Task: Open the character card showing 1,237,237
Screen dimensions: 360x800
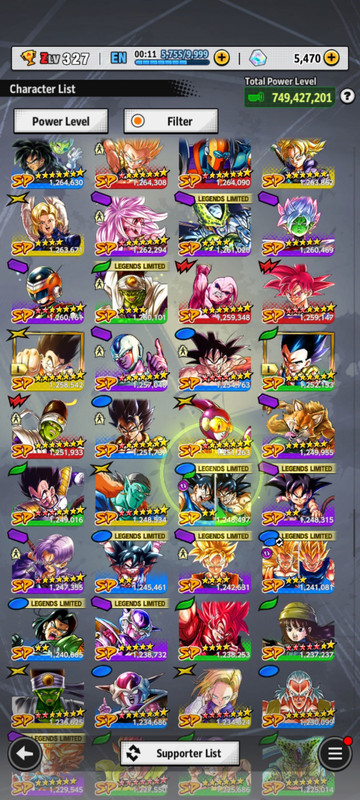Action: click(x=298, y=629)
